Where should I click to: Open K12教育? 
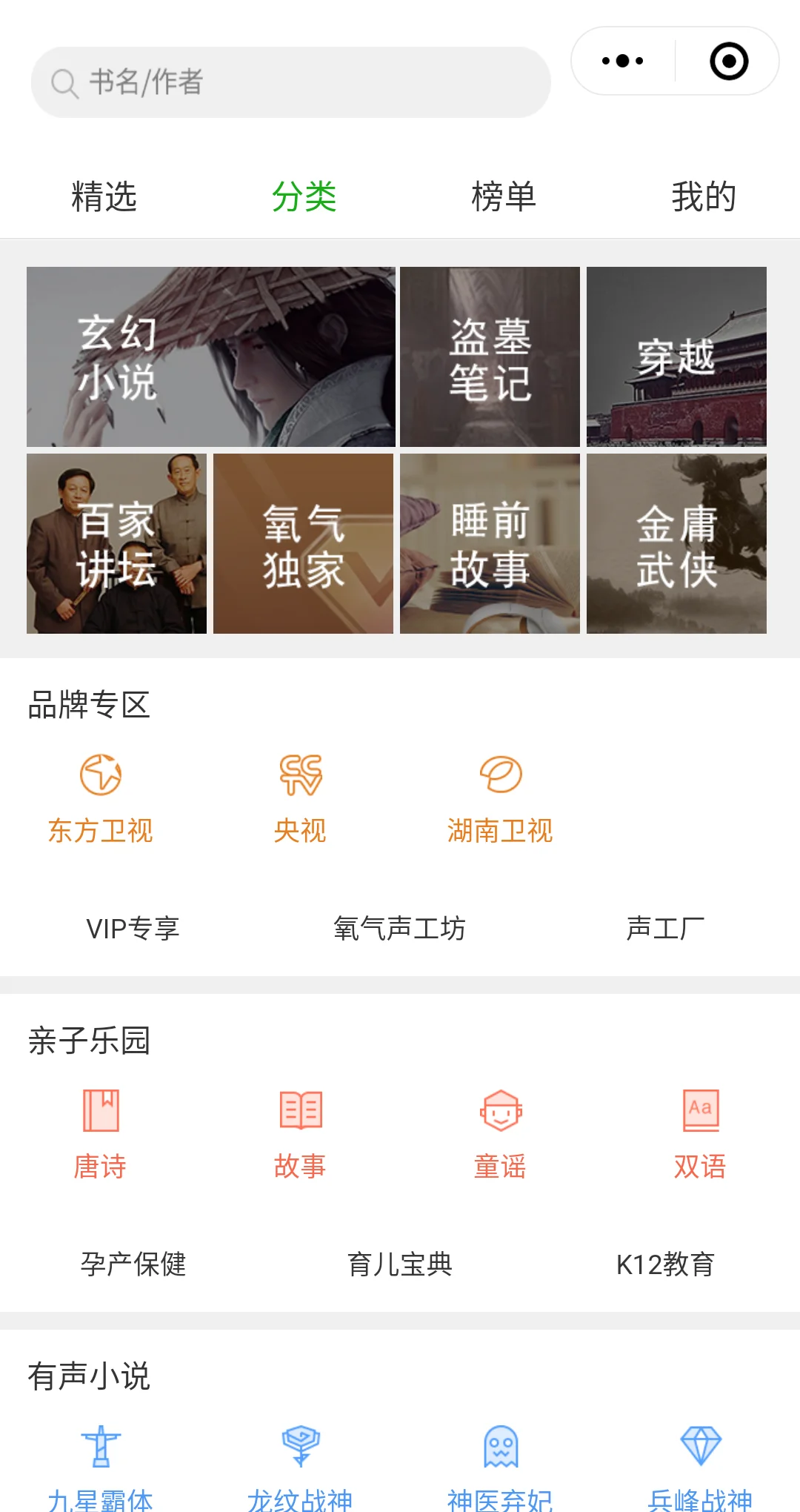pyautogui.click(x=665, y=1264)
